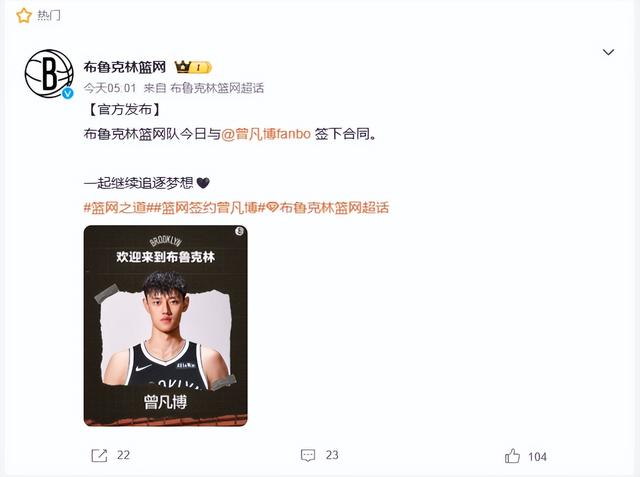View the 曾凡博 welcome image
This screenshot has height=477, width=640.
[165, 325]
